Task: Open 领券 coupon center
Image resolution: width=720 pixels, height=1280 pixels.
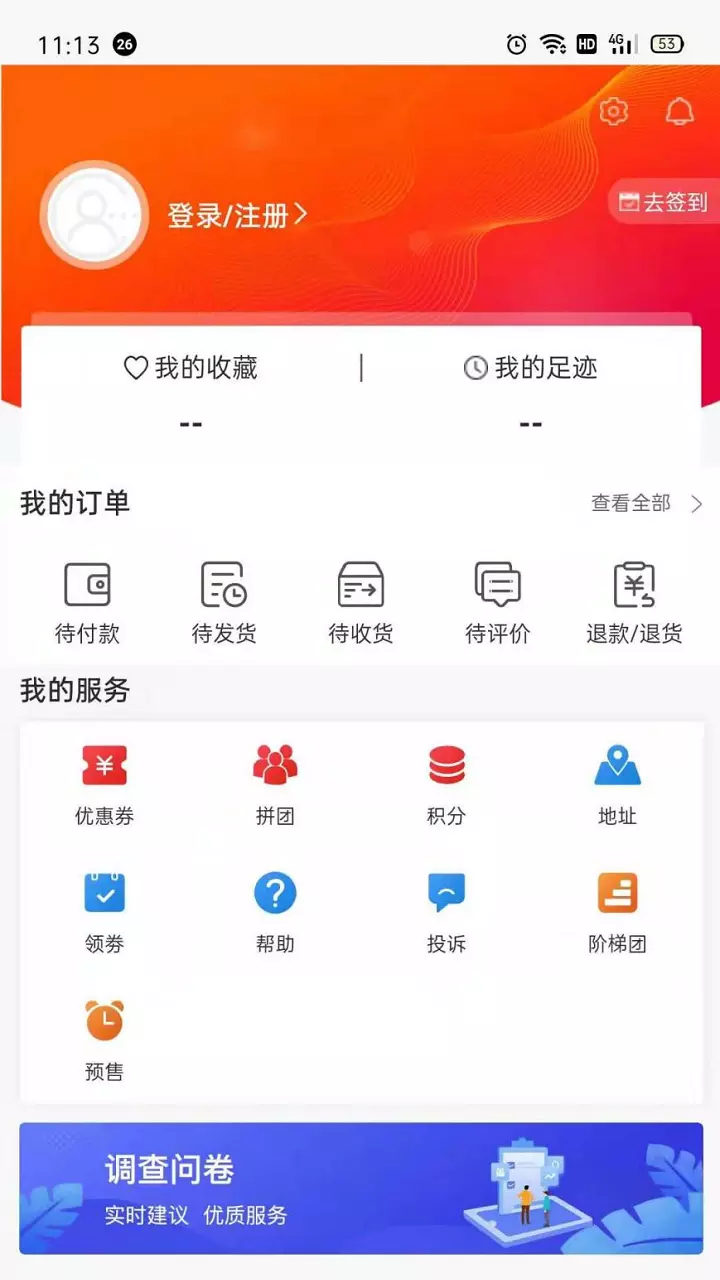Action: pyautogui.click(x=104, y=913)
